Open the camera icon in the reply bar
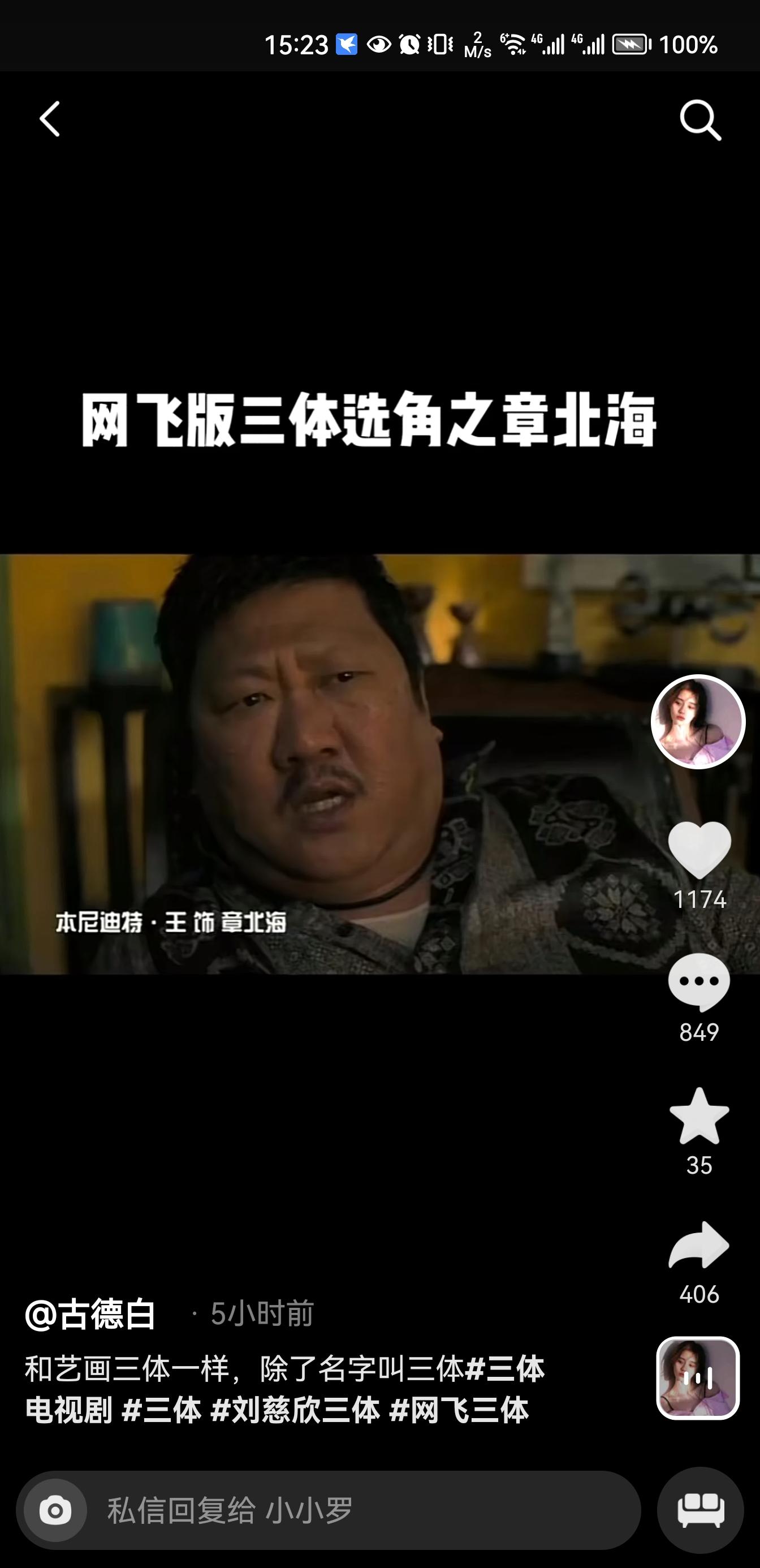This screenshot has width=760, height=1568. 55,1511
